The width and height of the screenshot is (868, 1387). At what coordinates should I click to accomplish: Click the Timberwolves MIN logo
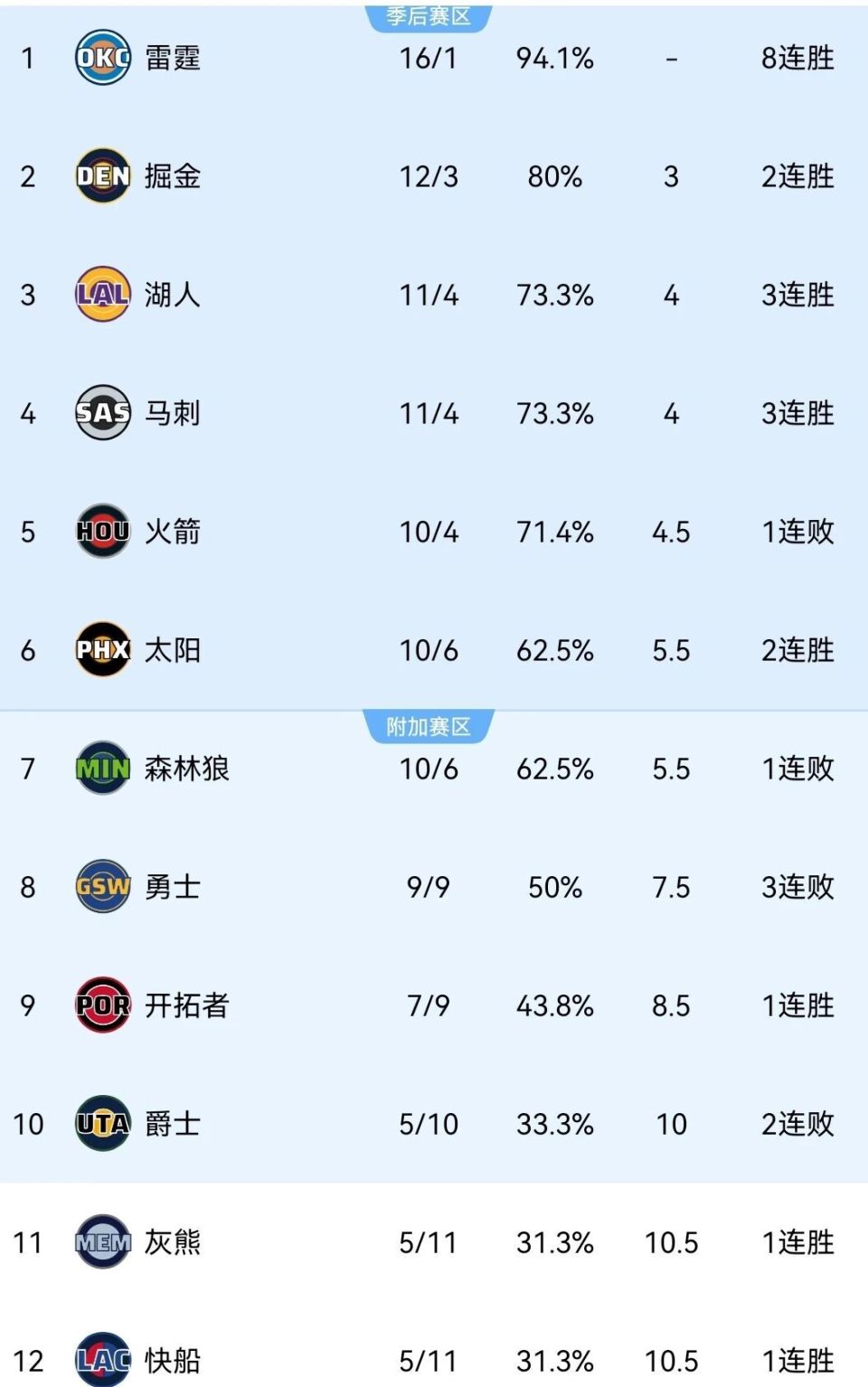click(x=102, y=769)
